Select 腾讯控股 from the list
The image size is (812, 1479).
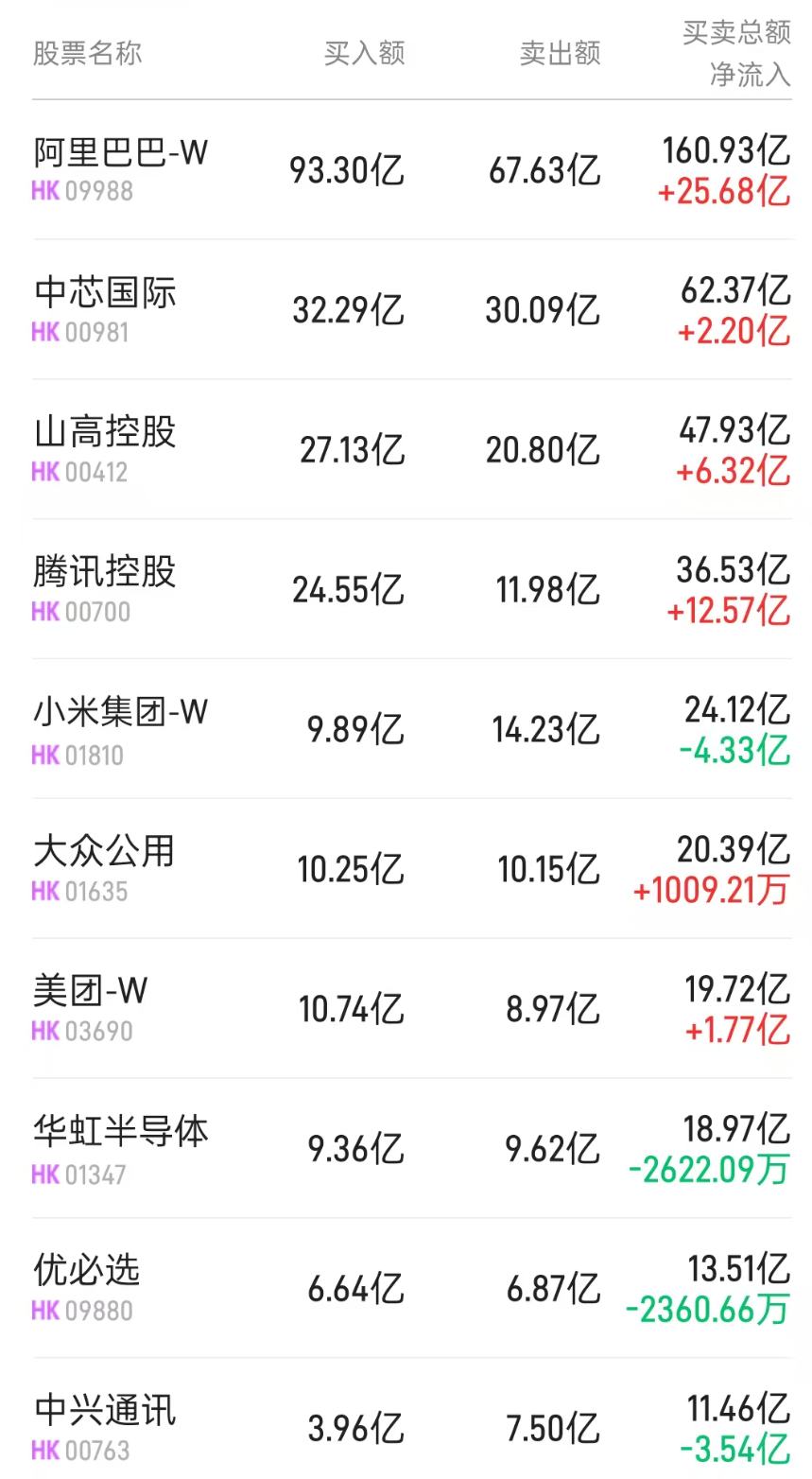(x=104, y=572)
